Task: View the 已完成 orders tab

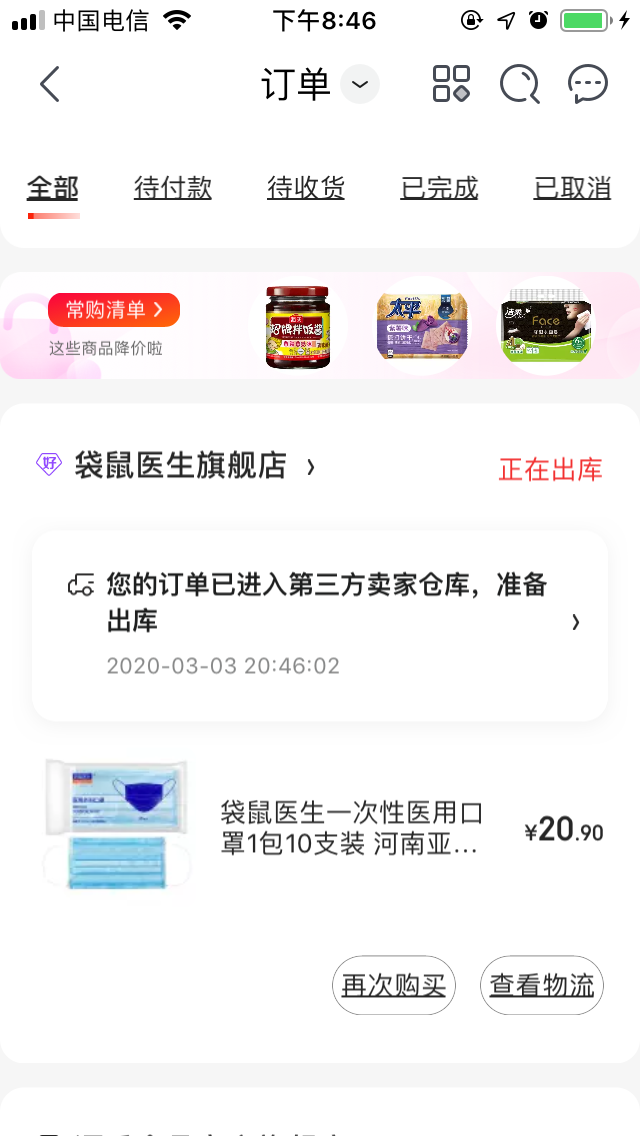Action: (x=440, y=187)
